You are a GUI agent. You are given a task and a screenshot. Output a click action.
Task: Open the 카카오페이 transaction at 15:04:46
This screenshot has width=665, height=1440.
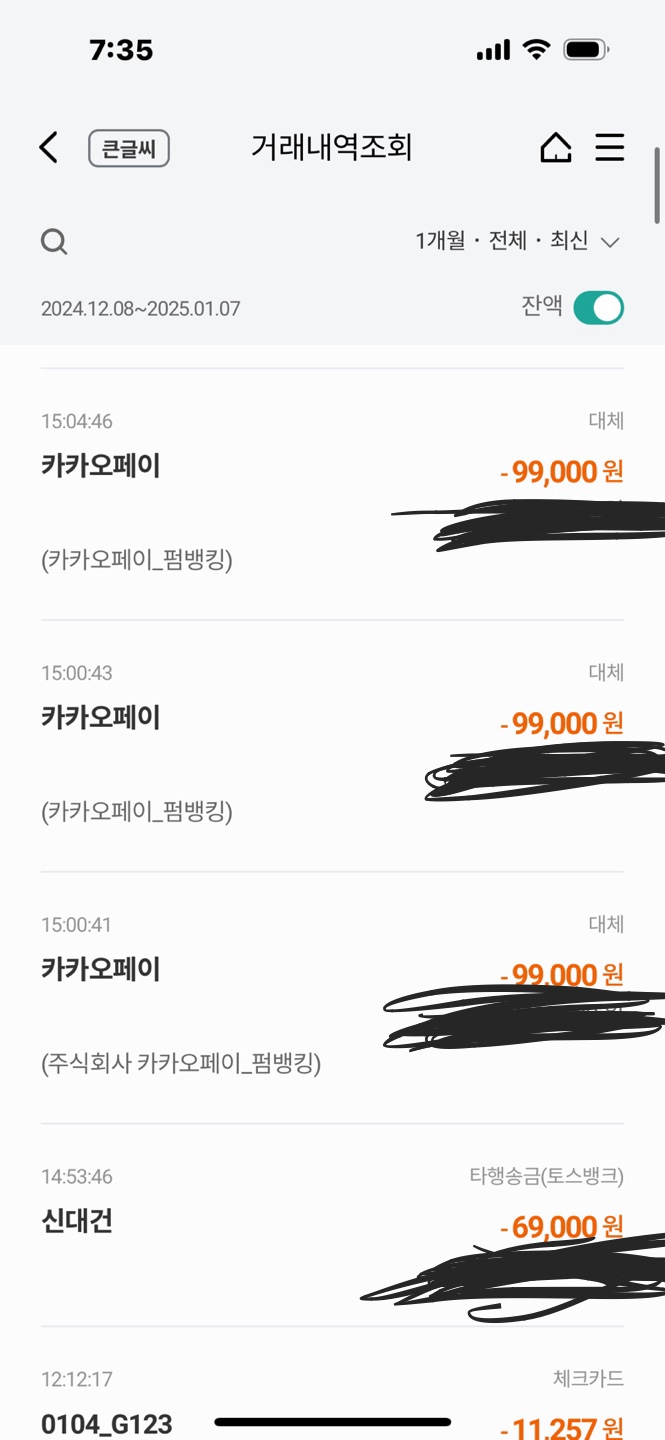coord(332,494)
